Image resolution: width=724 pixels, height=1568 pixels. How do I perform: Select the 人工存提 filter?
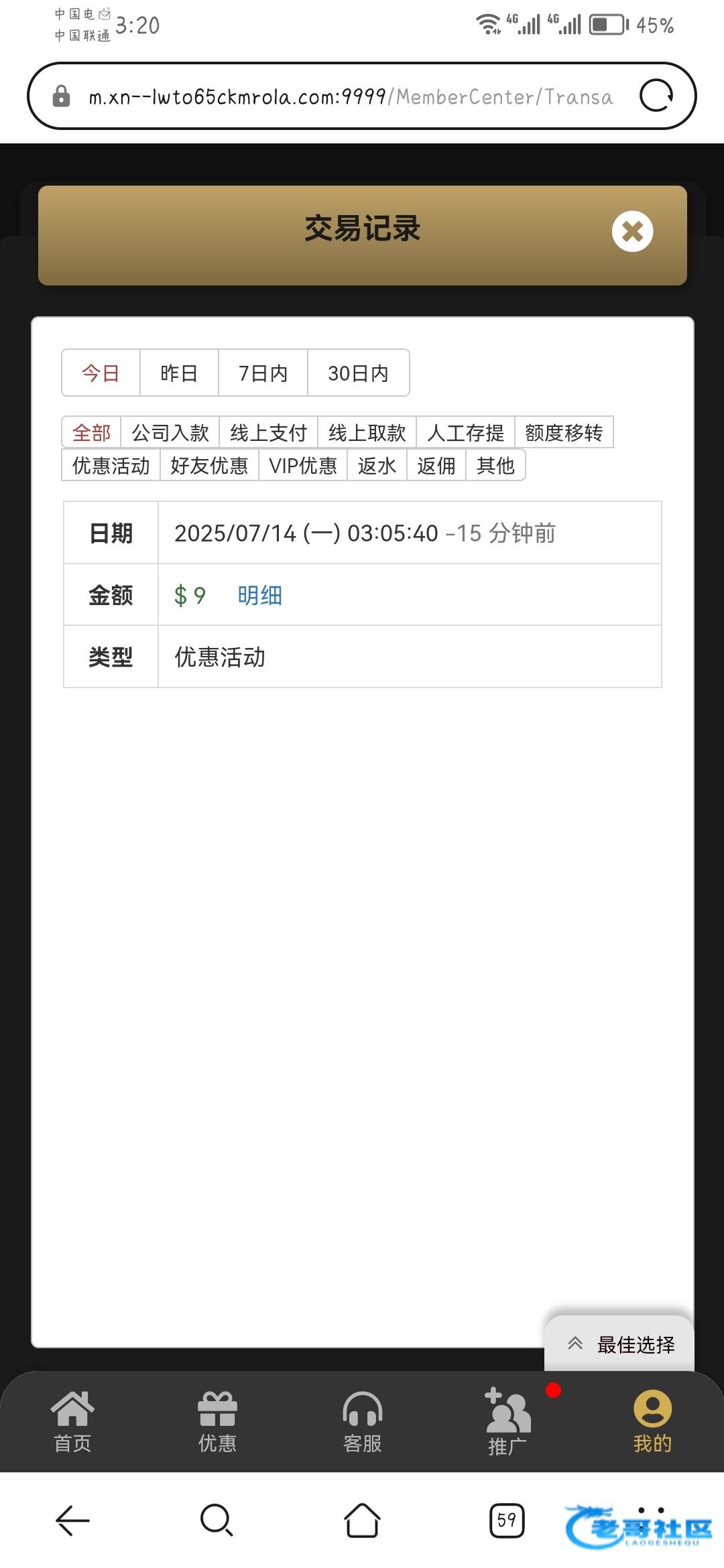click(465, 433)
